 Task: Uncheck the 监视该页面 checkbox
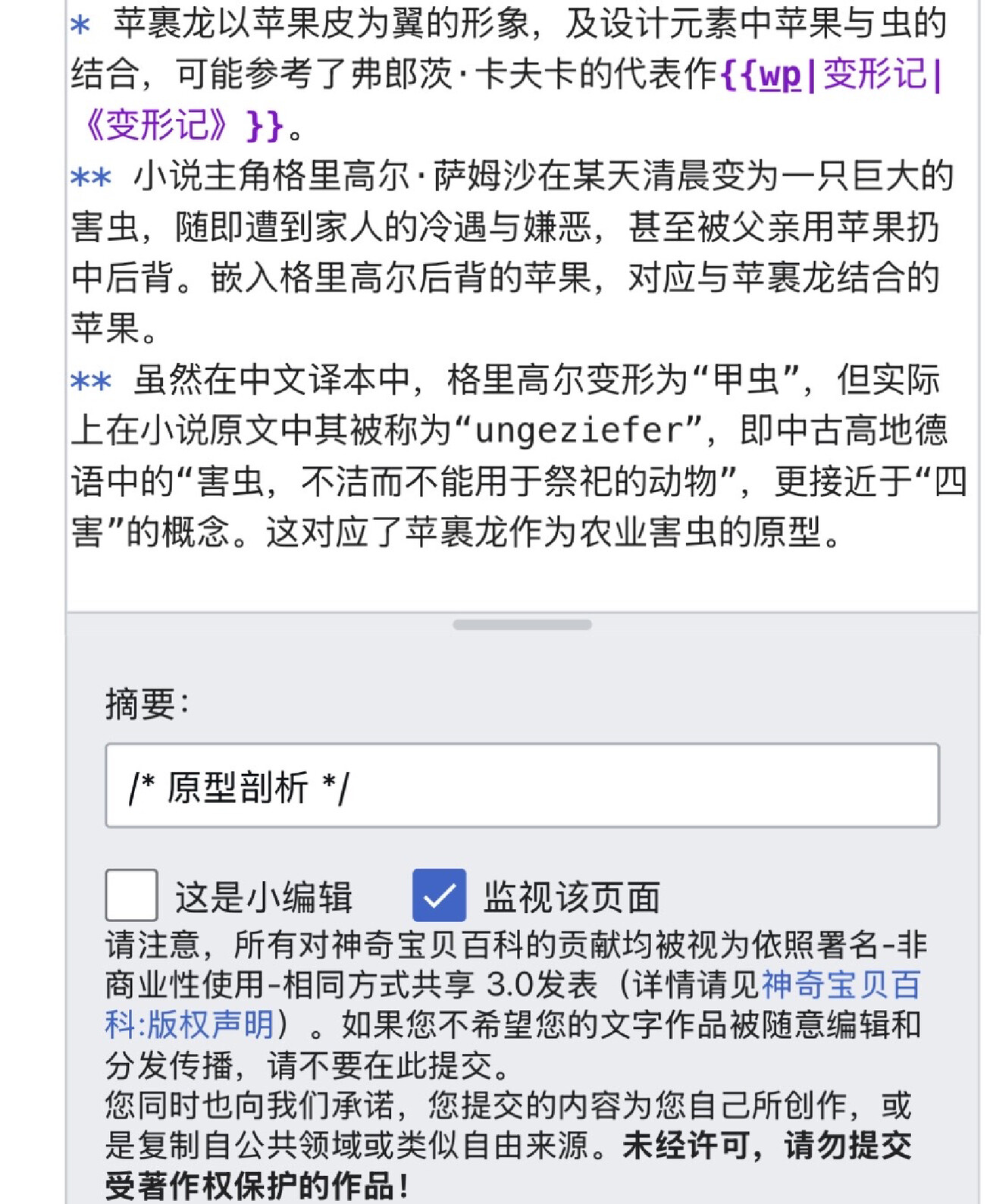click(439, 895)
